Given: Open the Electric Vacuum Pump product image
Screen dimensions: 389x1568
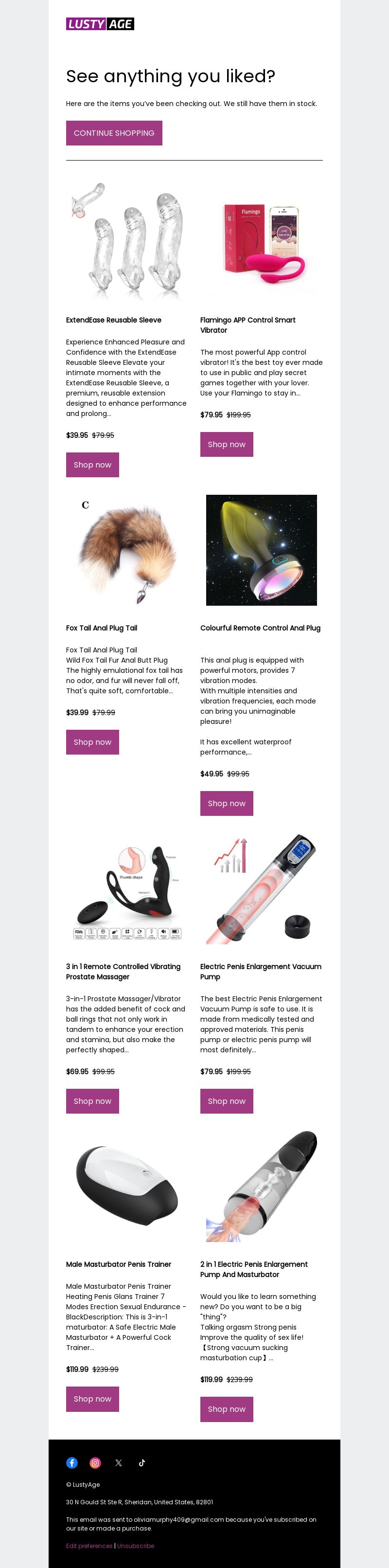Looking at the screenshot, I should coord(261,889).
